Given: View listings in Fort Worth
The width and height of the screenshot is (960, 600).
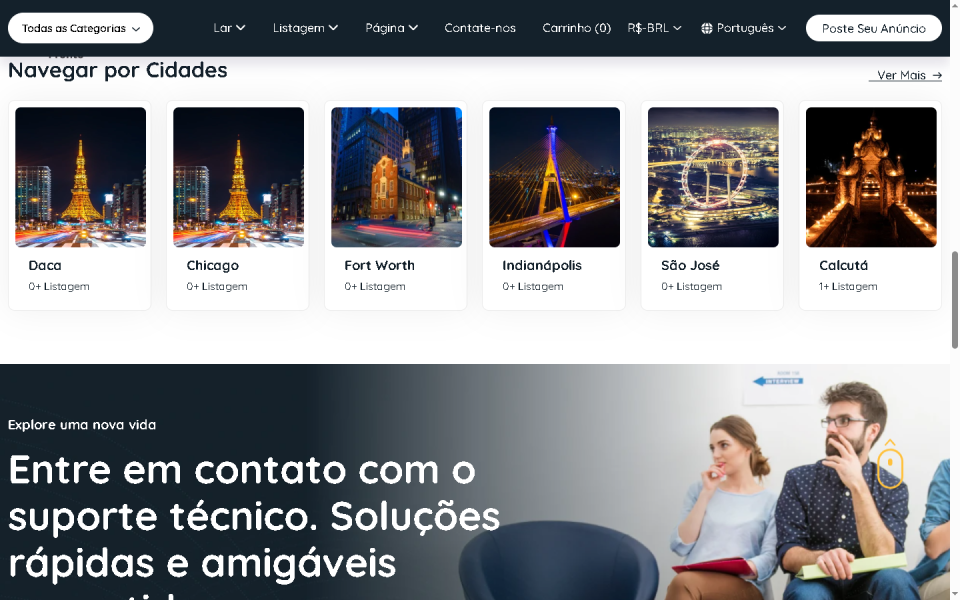Looking at the screenshot, I should click(x=396, y=205).
